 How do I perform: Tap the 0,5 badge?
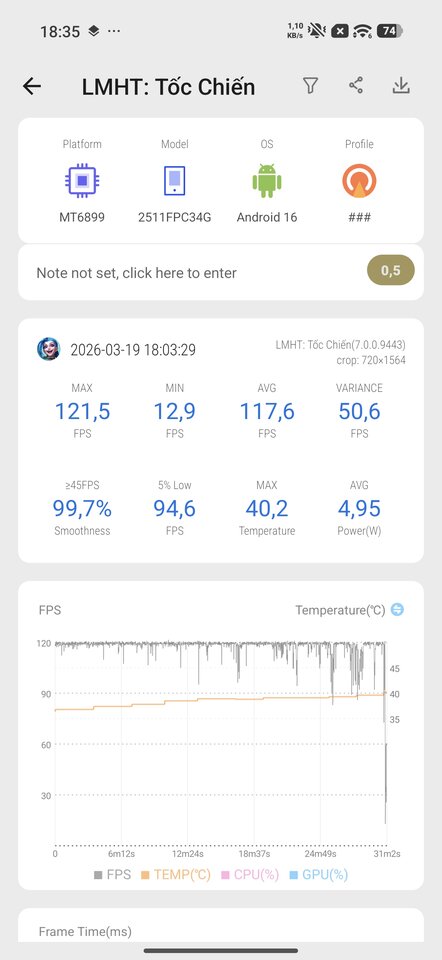(391, 271)
